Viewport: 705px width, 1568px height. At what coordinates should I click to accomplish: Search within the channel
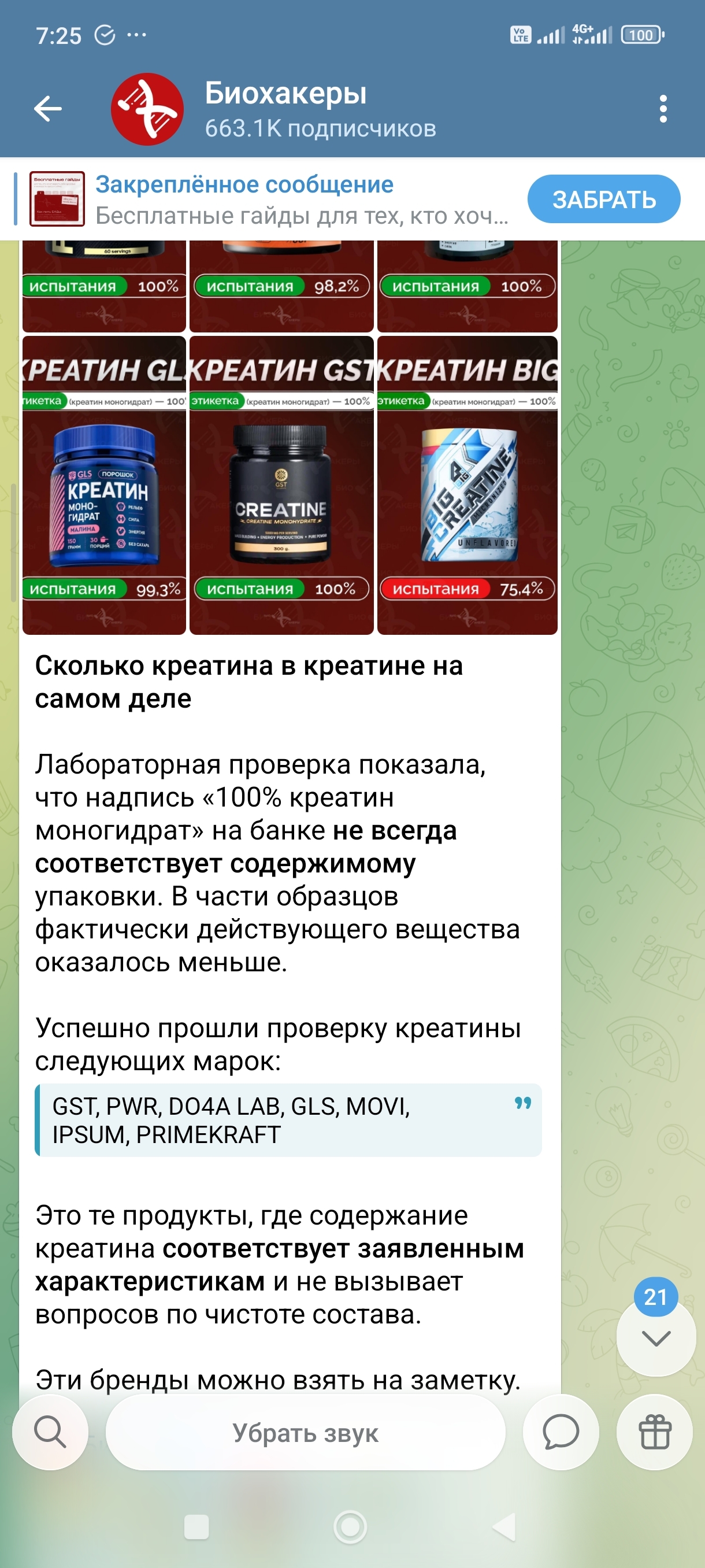(x=50, y=1432)
